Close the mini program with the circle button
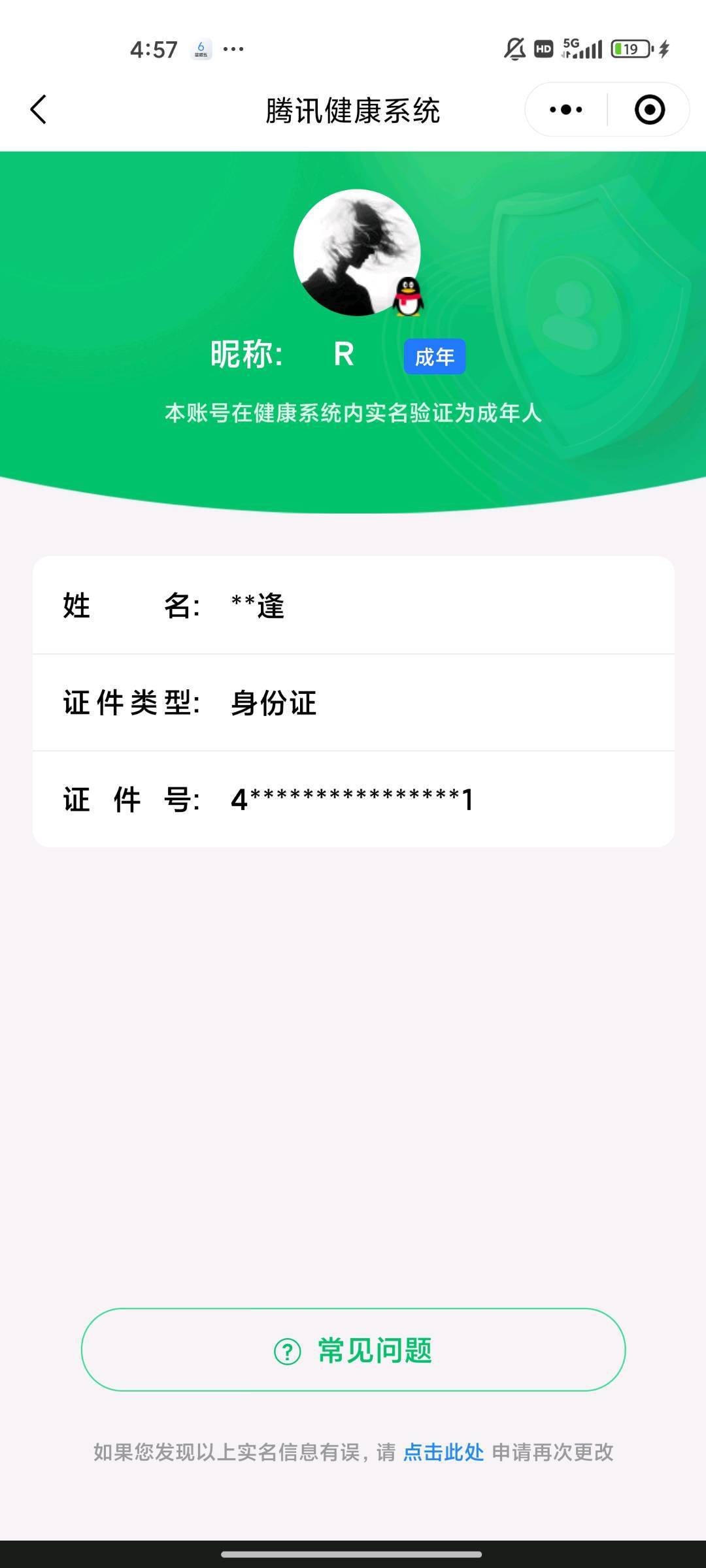This screenshot has height=1568, width=706. pyautogui.click(x=650, y=109)
